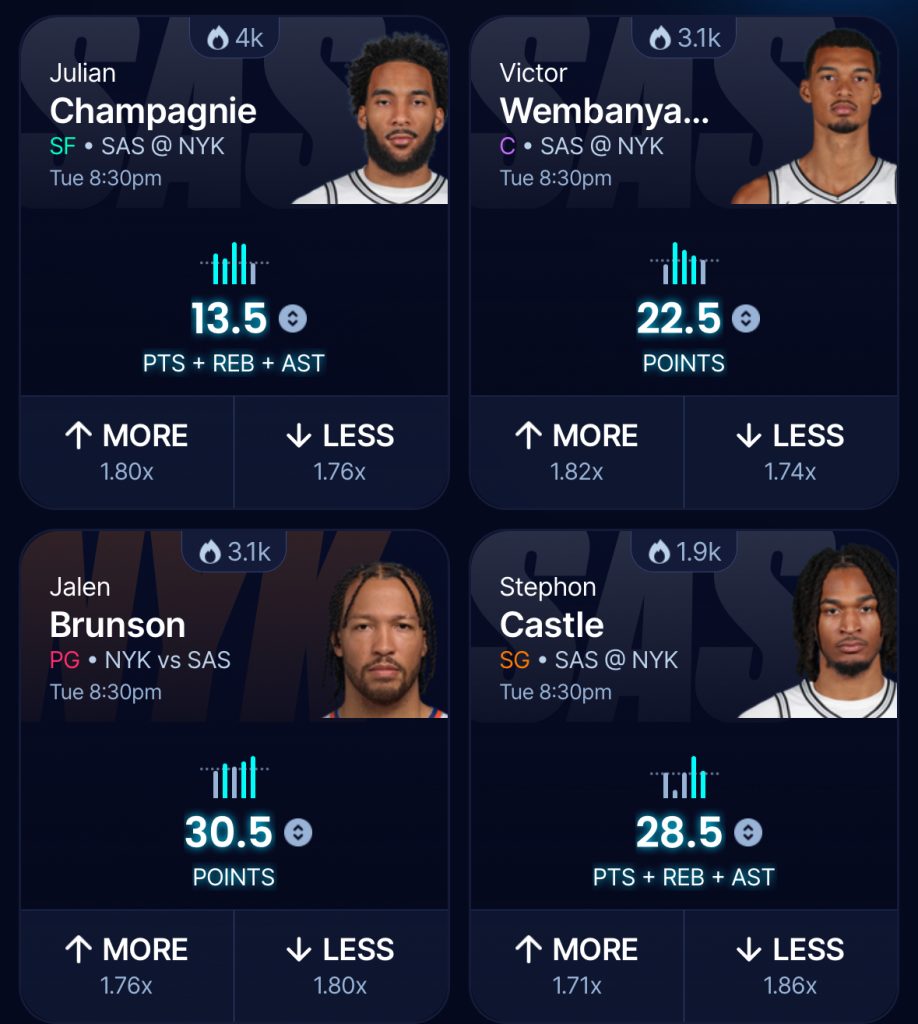The width and height of the screenshot is (918, 1024).
Task: Adjust Stephon Castle's 28.5 line with the arrows
Action: 748,832
